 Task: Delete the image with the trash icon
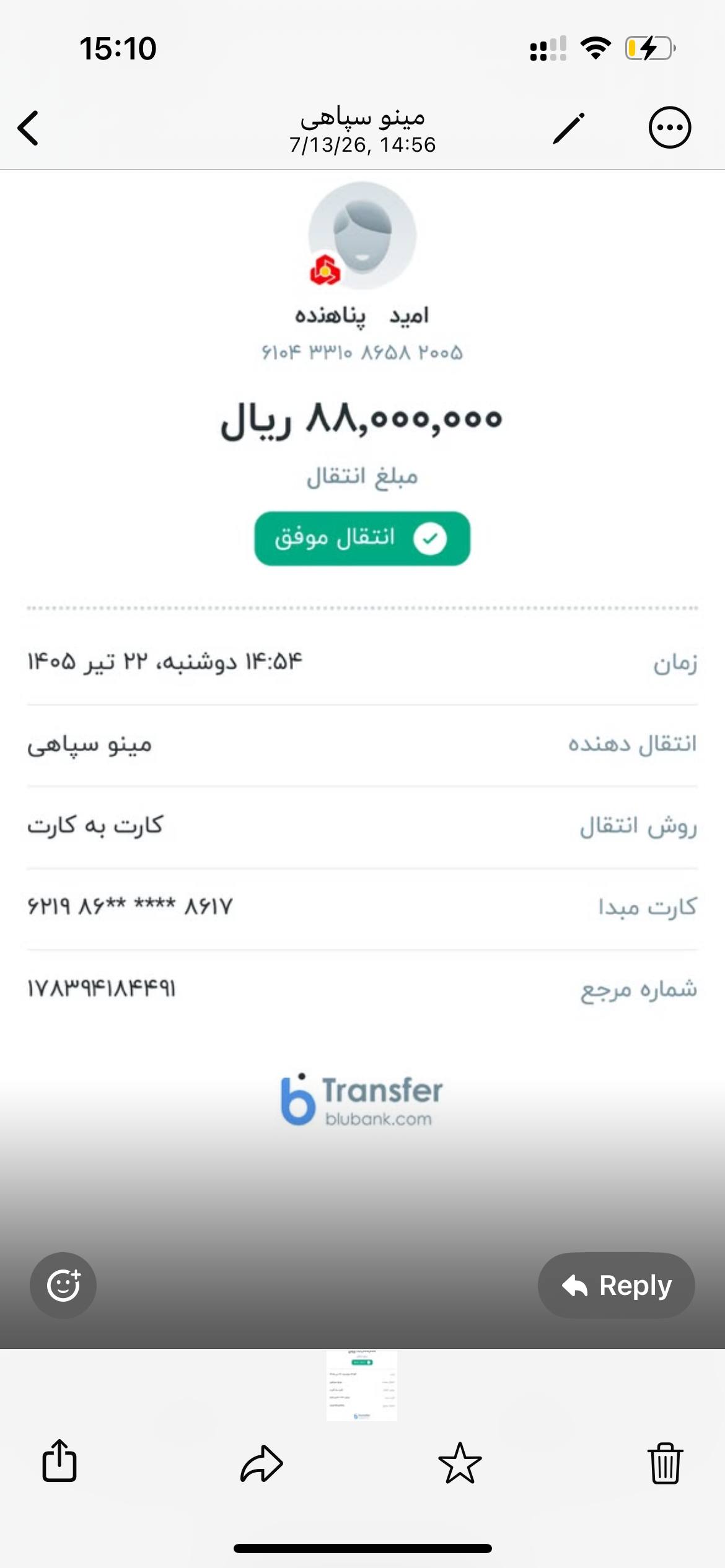[x=666, y=1463]
